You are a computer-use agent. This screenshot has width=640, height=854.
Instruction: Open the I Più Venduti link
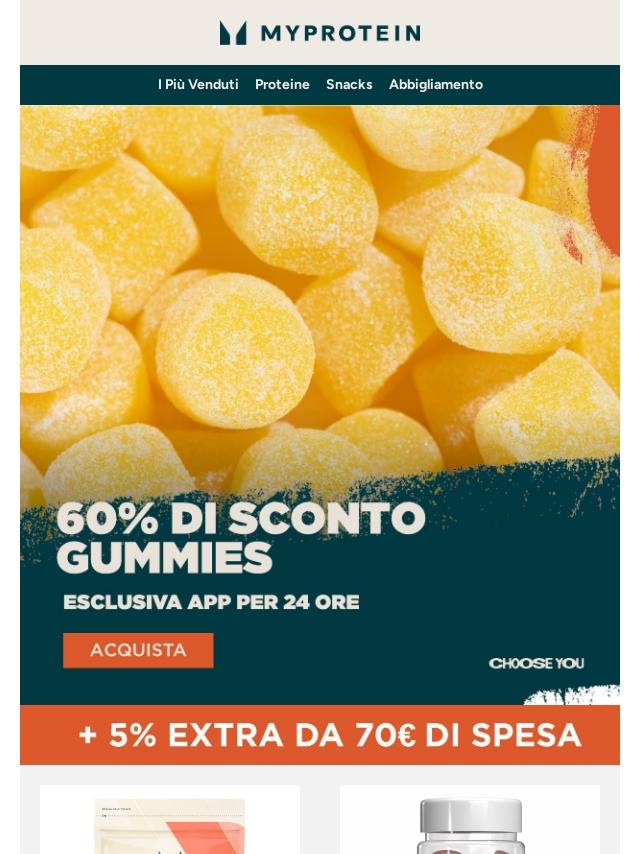coord(198,85)
